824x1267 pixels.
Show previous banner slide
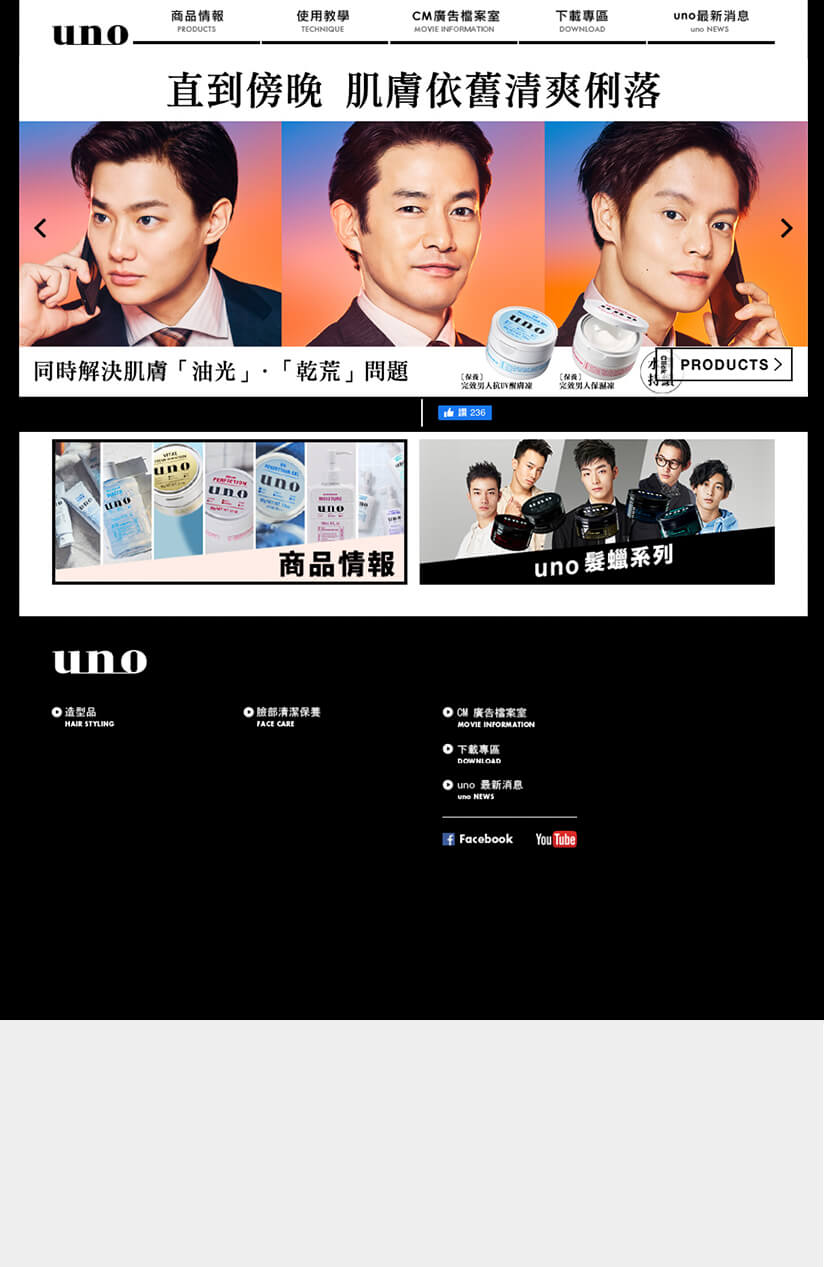[x=40, y=228]
